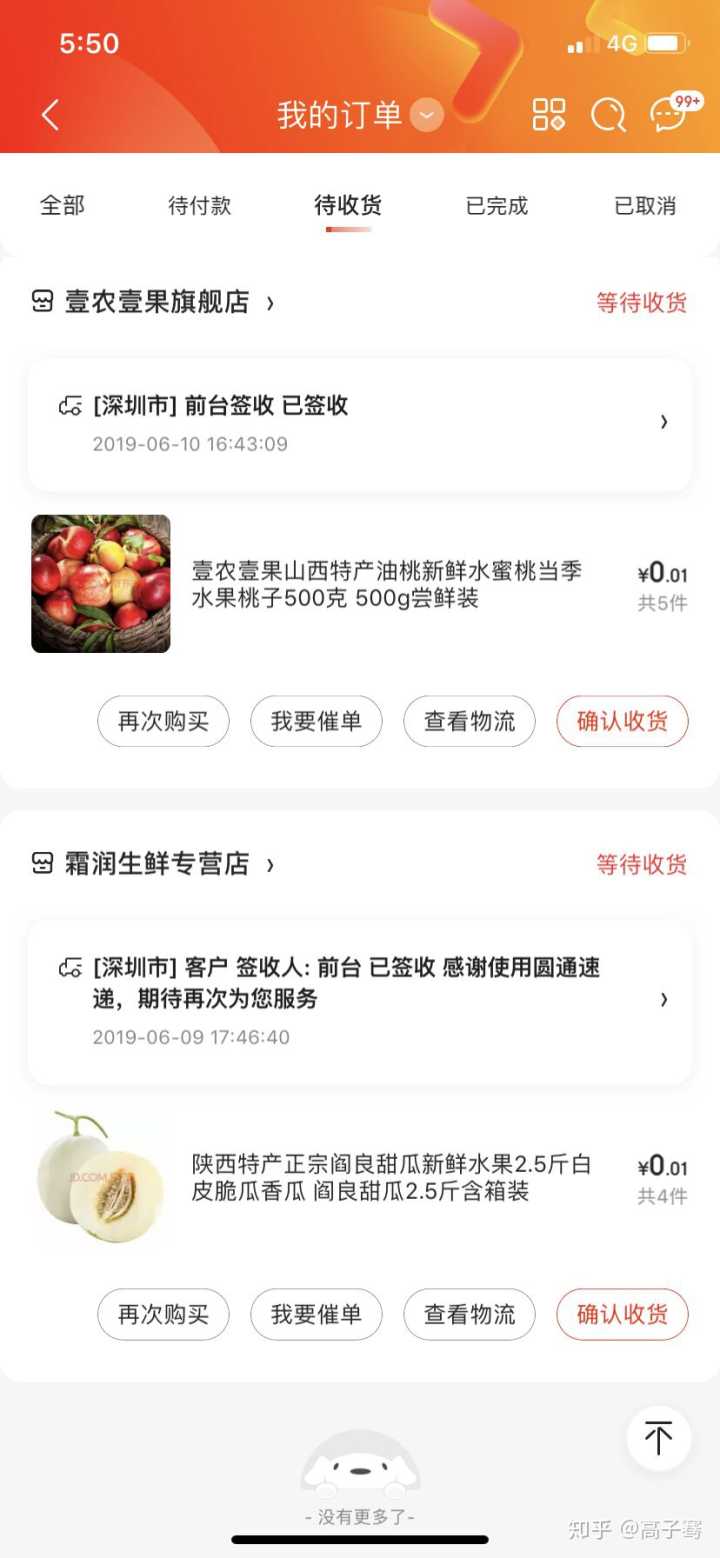
Task: Switch to the 全部 tab
Action: [x=62, y=206]
